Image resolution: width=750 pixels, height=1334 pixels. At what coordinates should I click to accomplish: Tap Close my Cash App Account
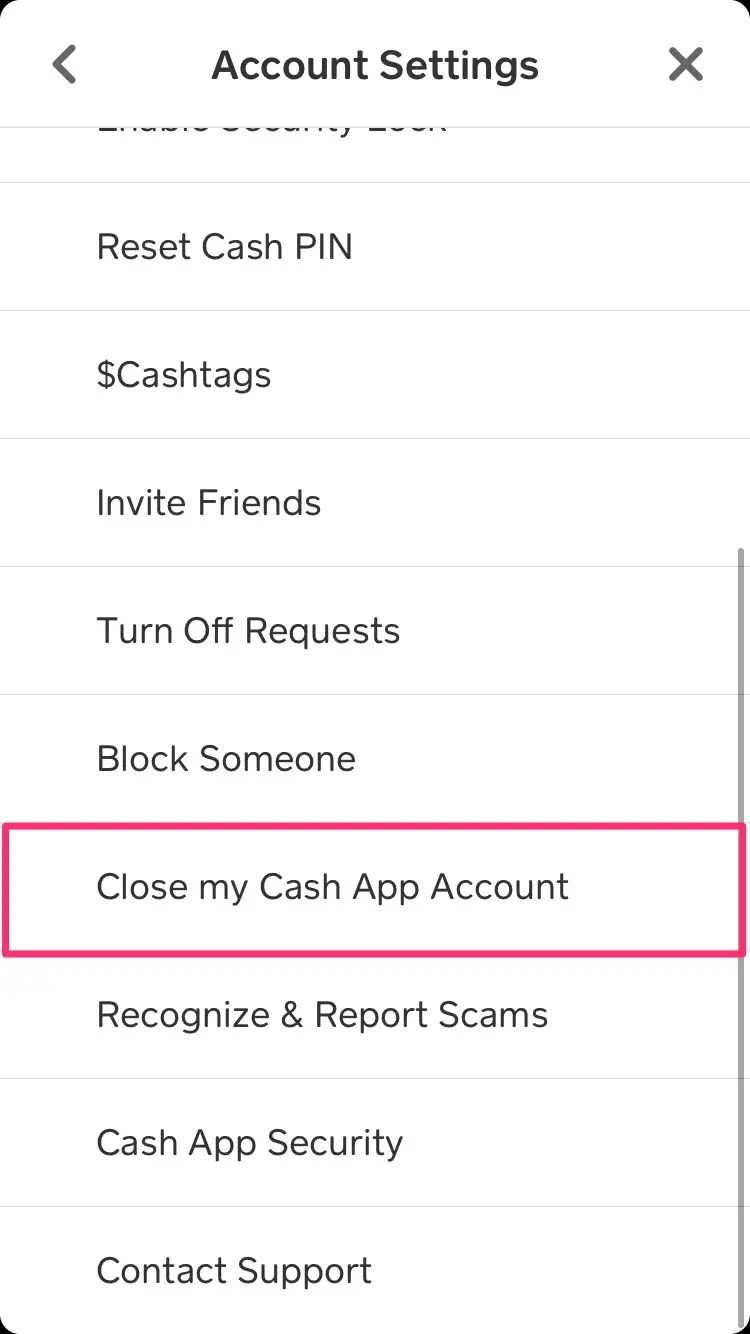tap(333, 887)
